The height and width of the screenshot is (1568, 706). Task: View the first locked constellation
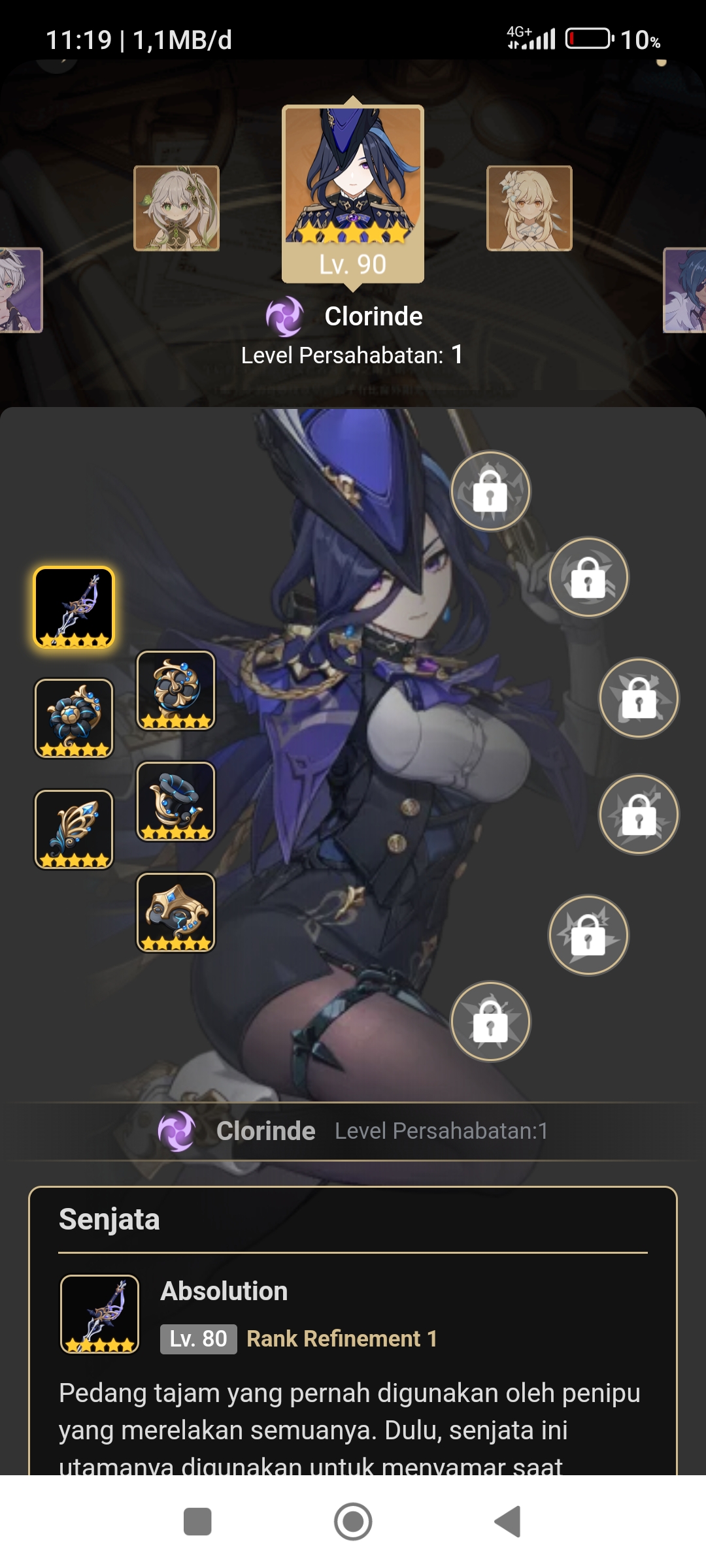(491, 491)
